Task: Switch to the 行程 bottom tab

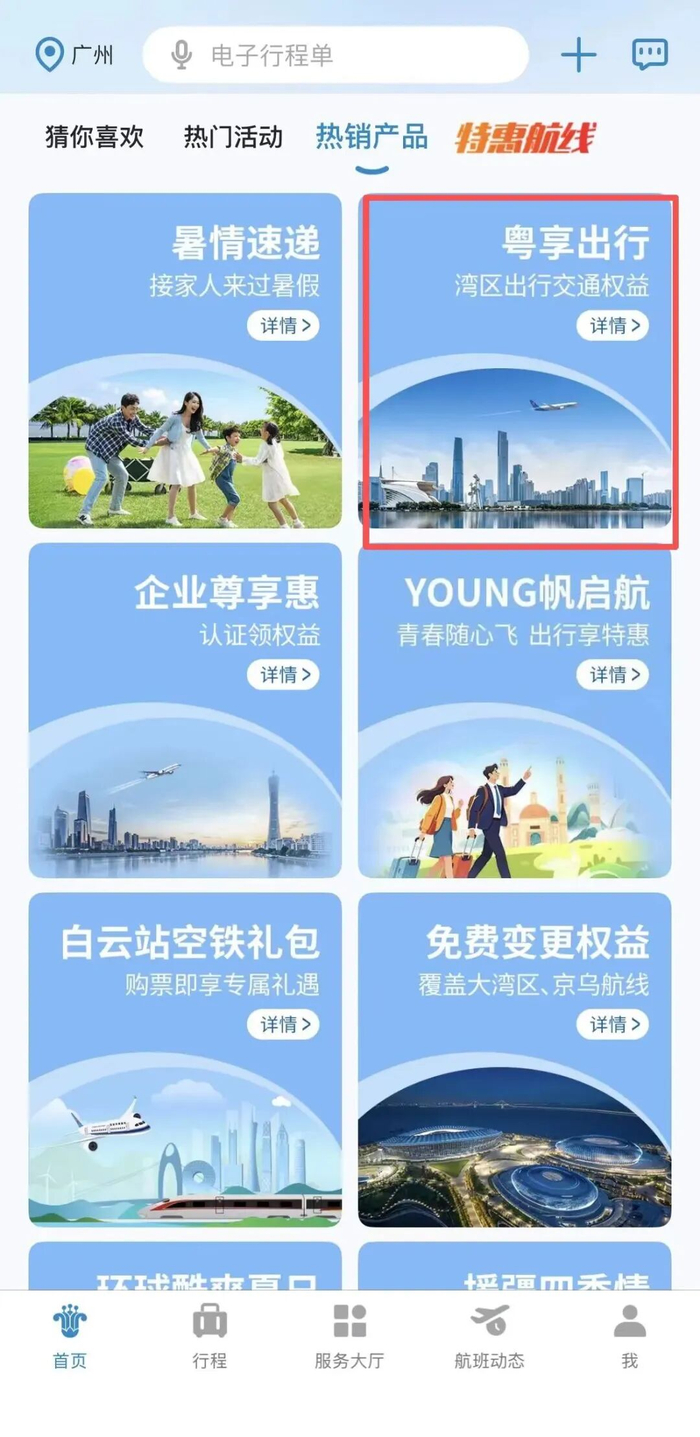Action: coord(210,1336)
